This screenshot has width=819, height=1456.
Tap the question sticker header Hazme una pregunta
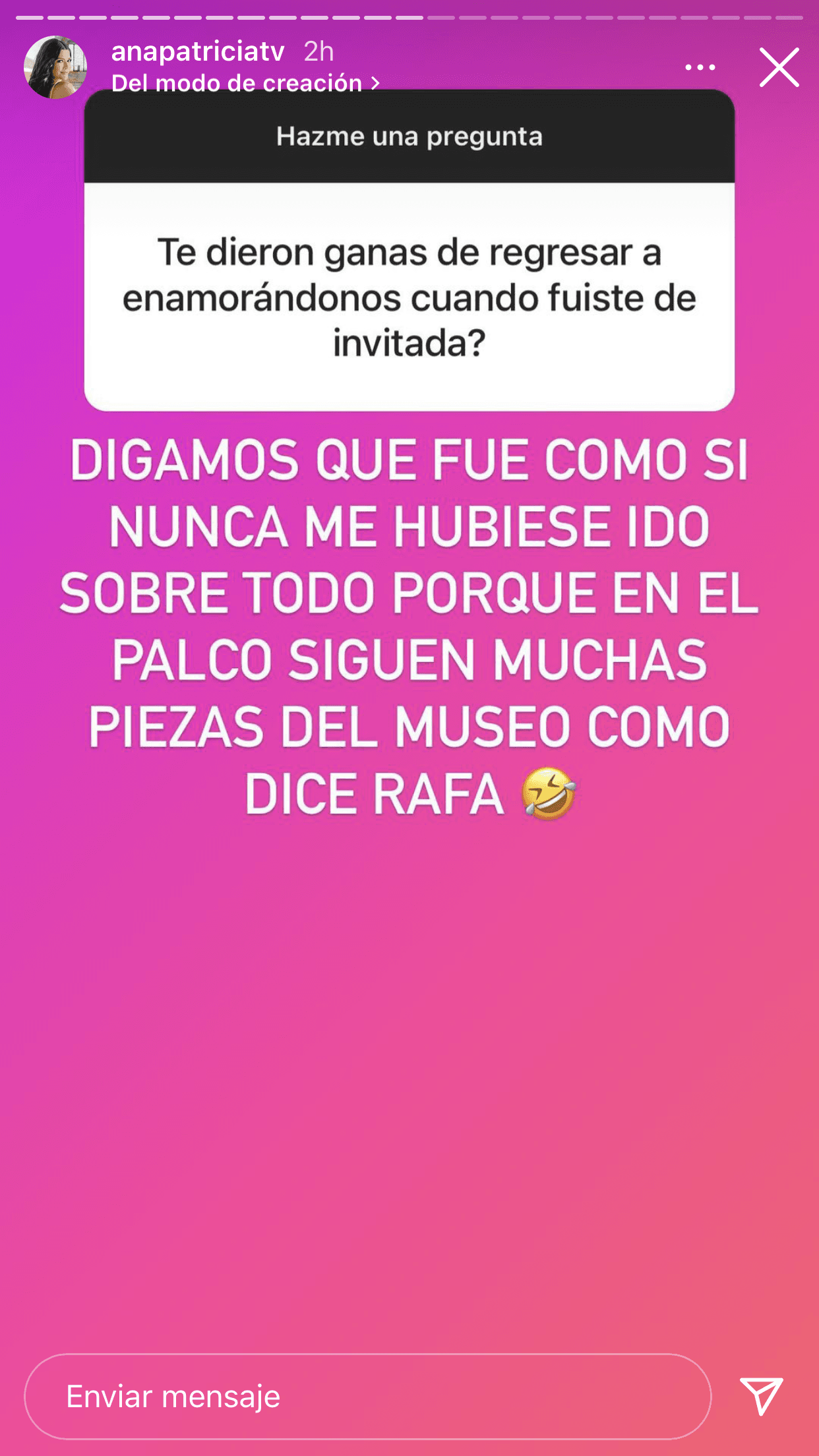[x=409, y=136]
